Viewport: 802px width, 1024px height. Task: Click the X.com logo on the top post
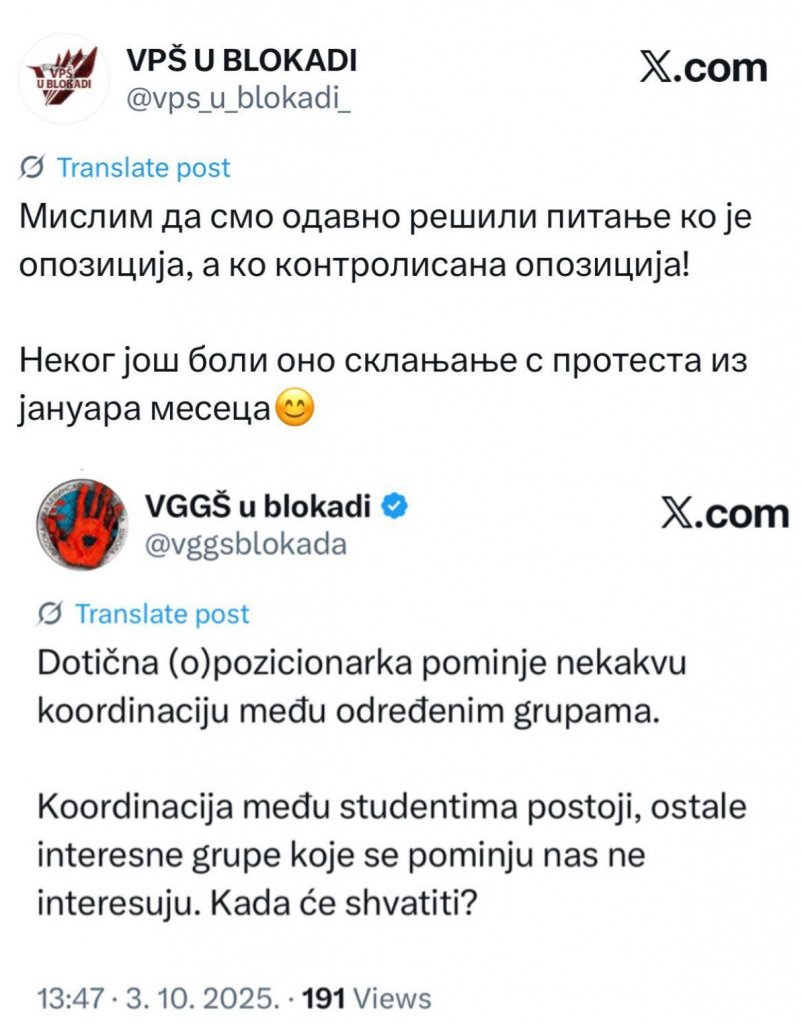click(702, 67)
